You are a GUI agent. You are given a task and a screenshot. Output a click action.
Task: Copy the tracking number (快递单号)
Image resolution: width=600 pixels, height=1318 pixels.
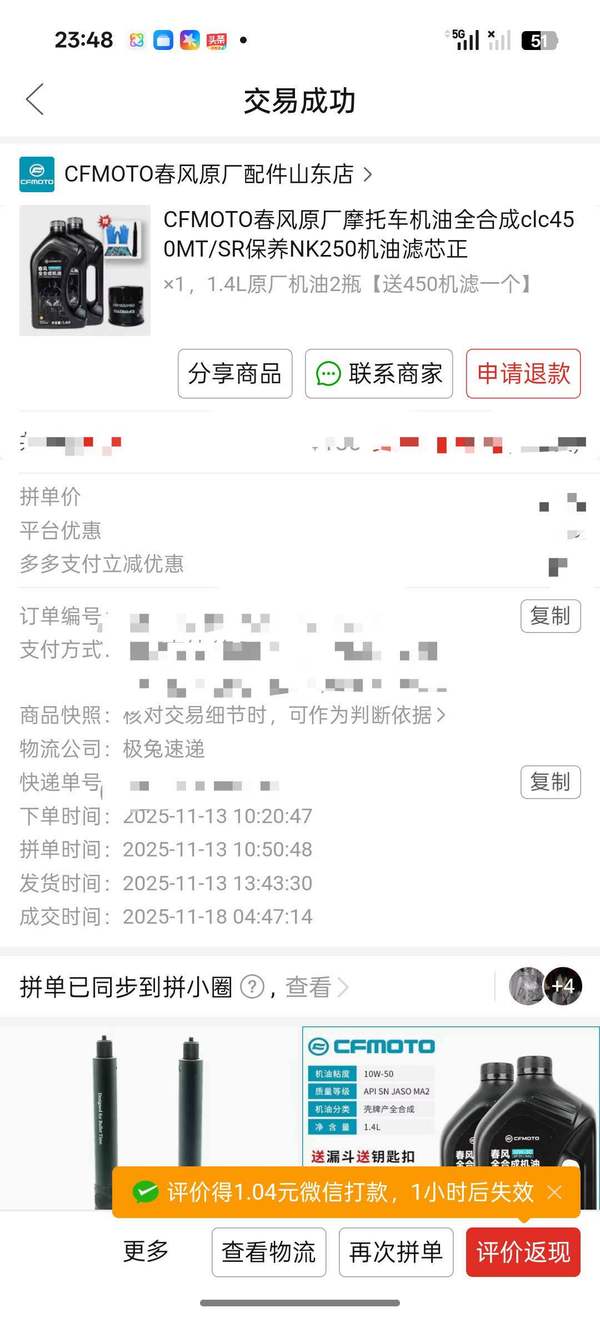pyautogui.click(x=550, y=782)
